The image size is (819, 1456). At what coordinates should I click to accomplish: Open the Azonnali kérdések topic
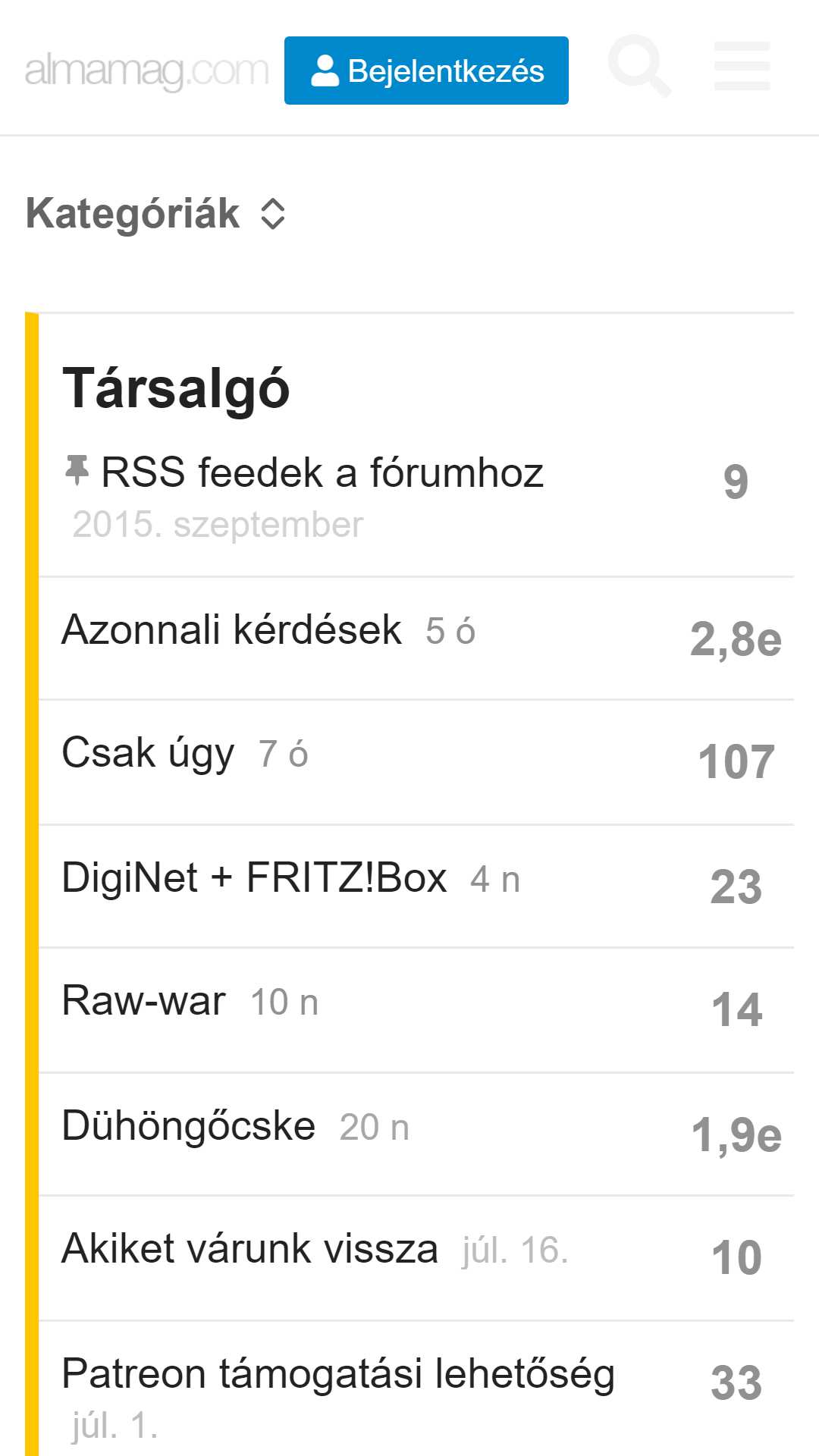pos(231,629)
